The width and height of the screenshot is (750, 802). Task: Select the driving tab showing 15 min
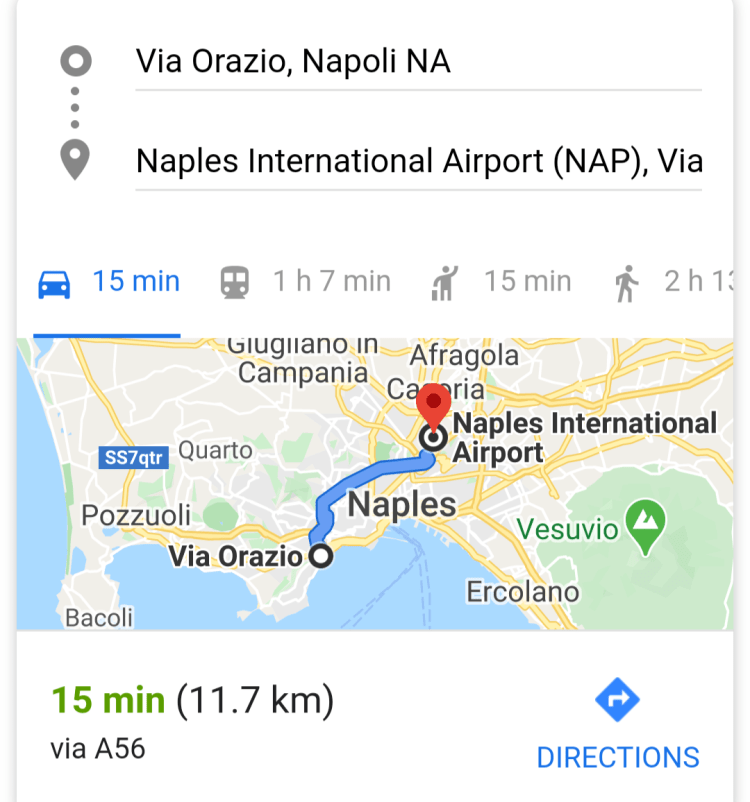click(108, 283)
